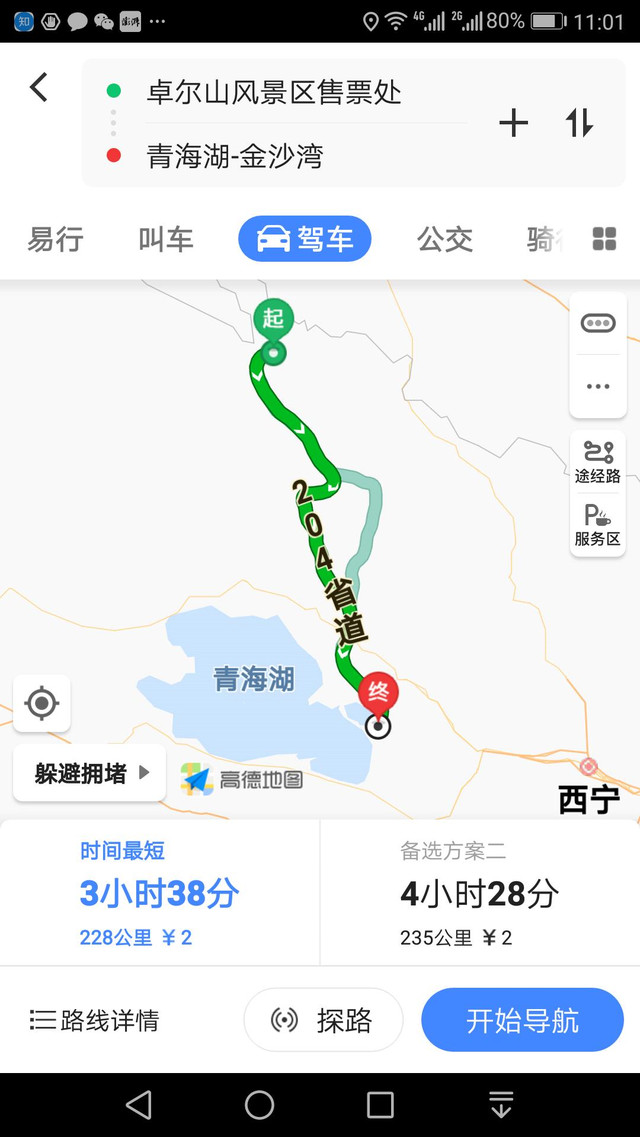Open the map overflow three-dots menu
This screenshot has width=640, height=1137.
tap(598, 386)
